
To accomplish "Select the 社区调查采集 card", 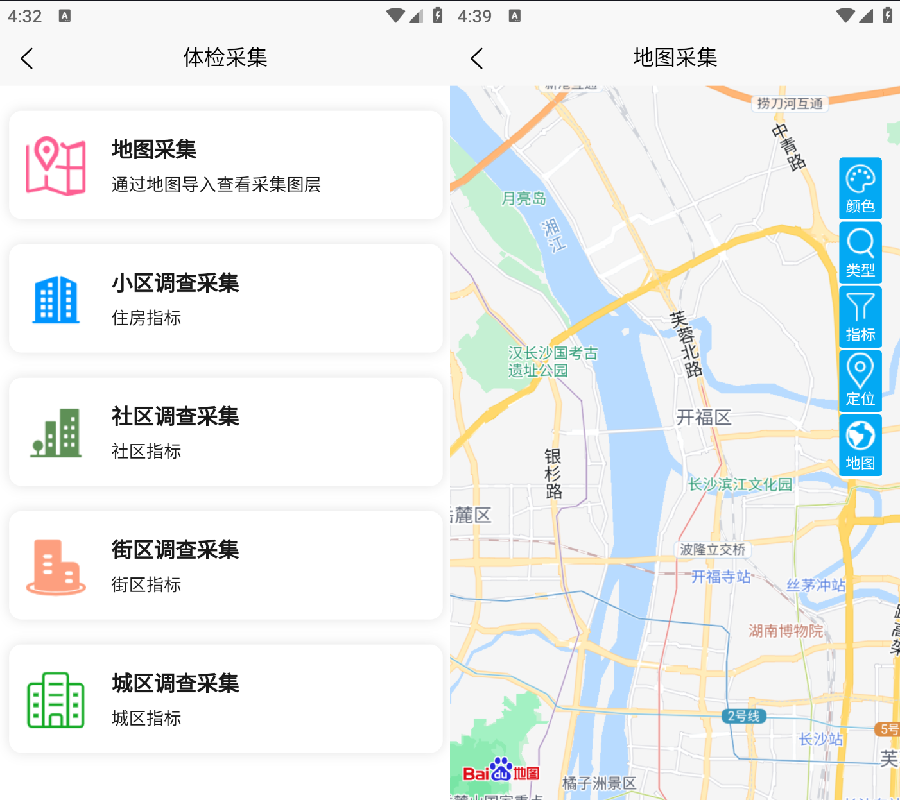I will click(225, 432).
